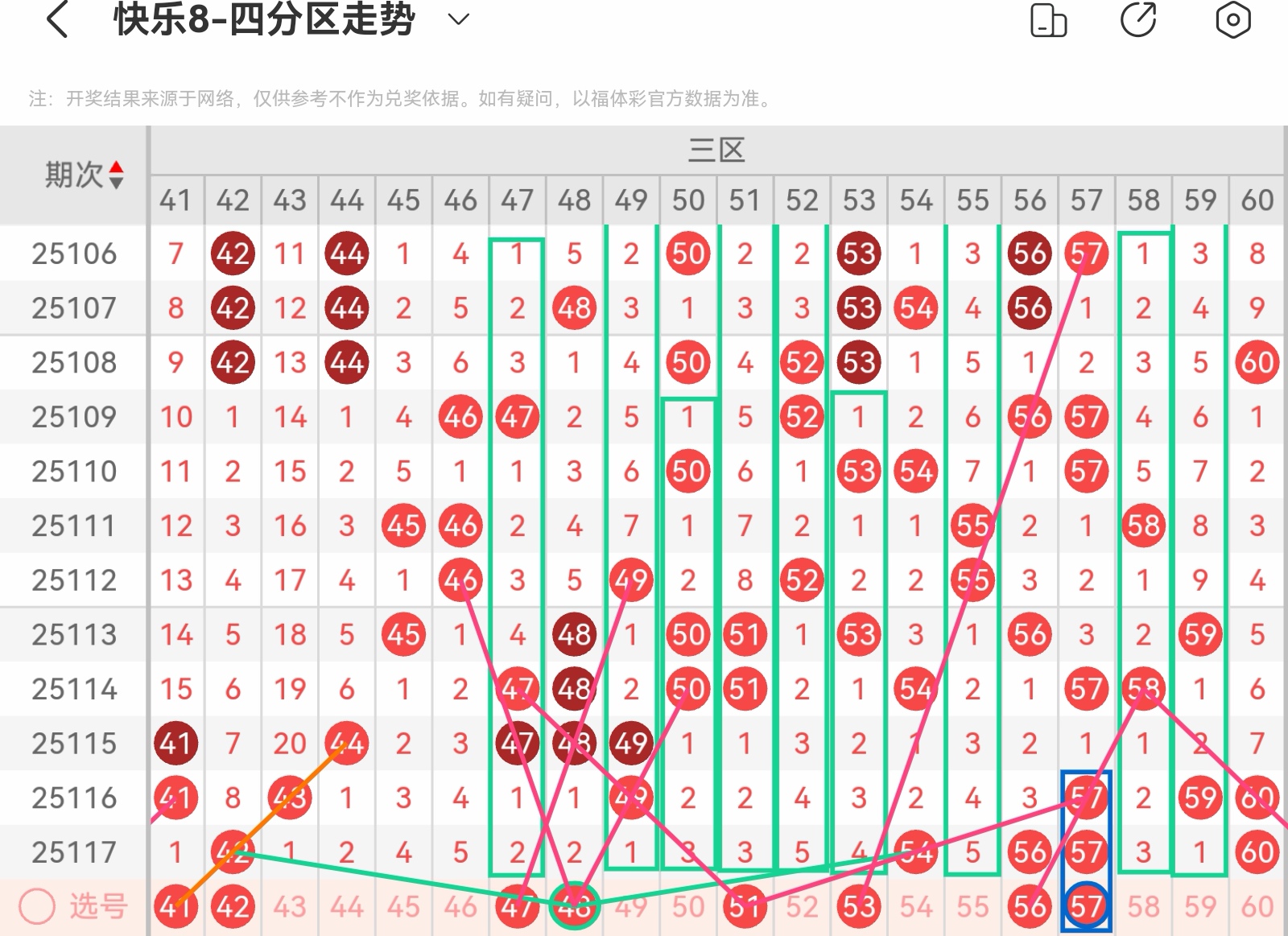The image size is (1288, 936).
Task: Select number 44 in the 选号 row
Action: coord(347,907)
